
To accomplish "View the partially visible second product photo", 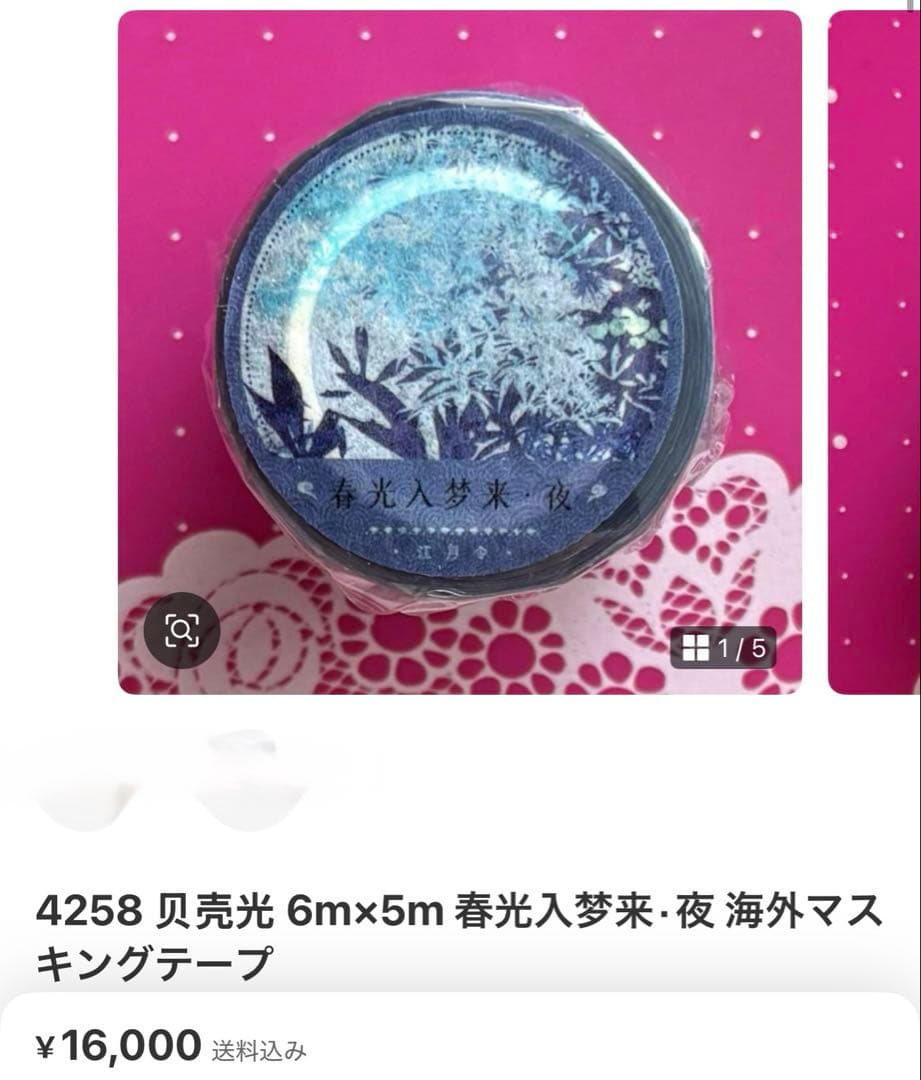I will (876, 350).
